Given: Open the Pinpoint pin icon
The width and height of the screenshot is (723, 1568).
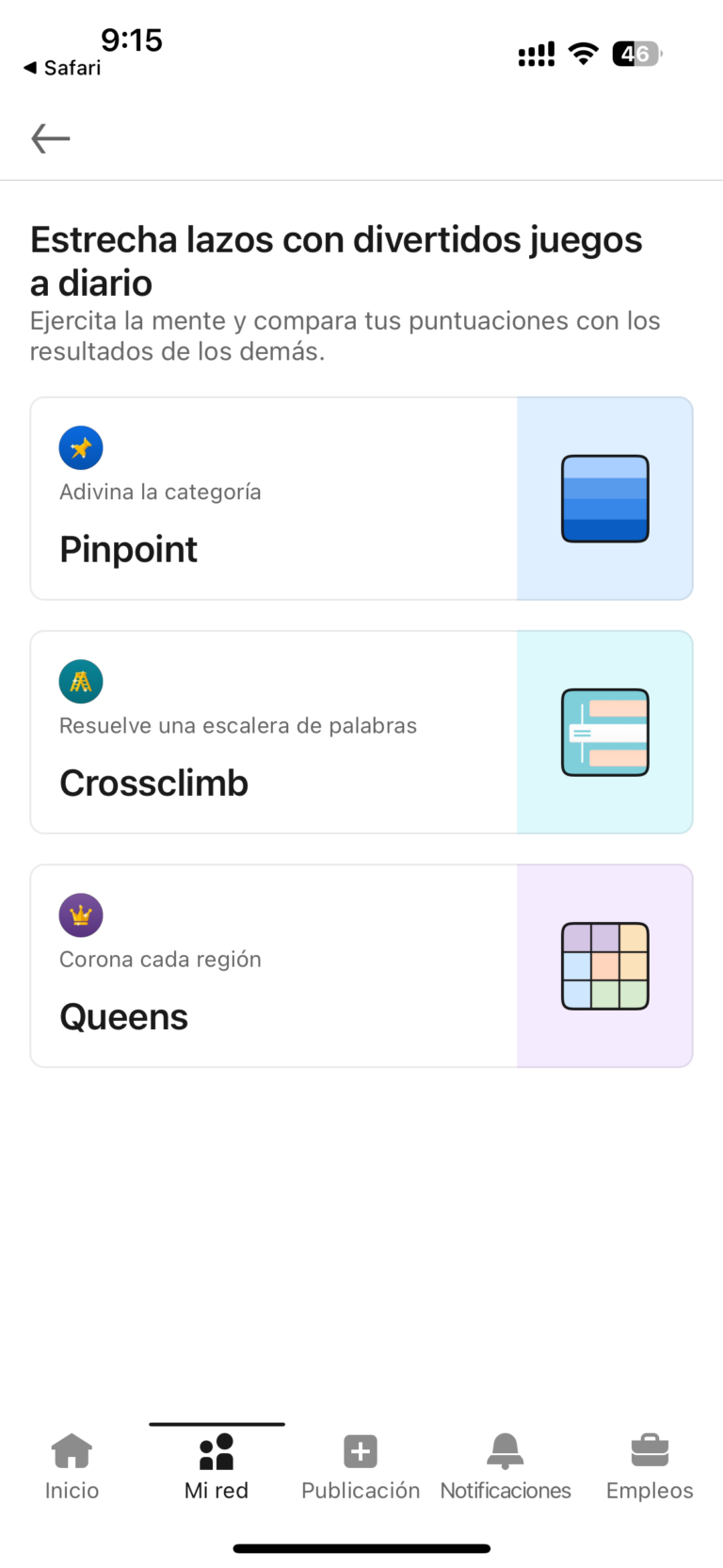Looking at the screenshot, I should pyautogui.click(x=81, y=447).
